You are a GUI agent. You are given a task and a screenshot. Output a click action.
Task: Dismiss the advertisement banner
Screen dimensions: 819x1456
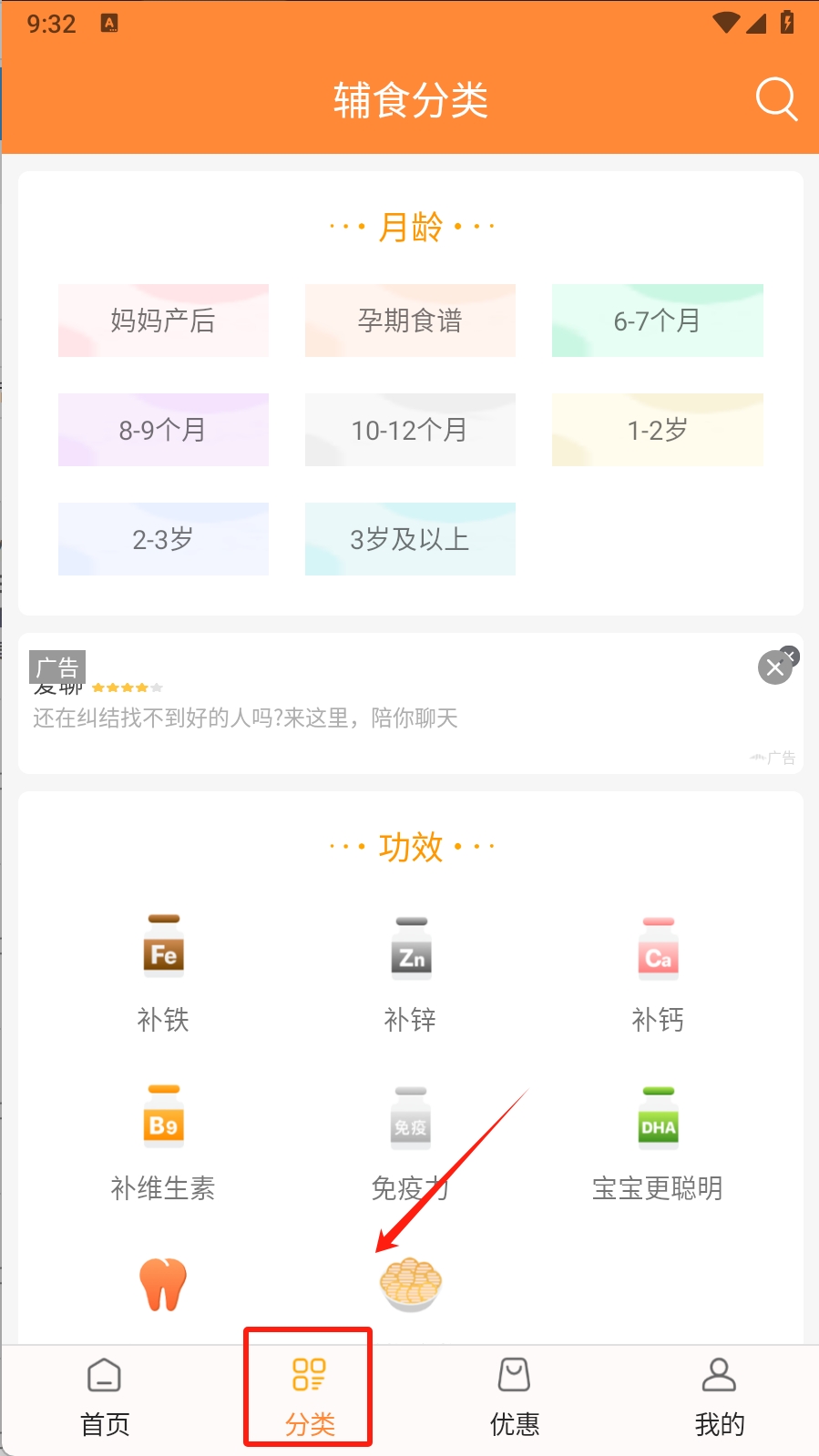click(x=775, y=668)
